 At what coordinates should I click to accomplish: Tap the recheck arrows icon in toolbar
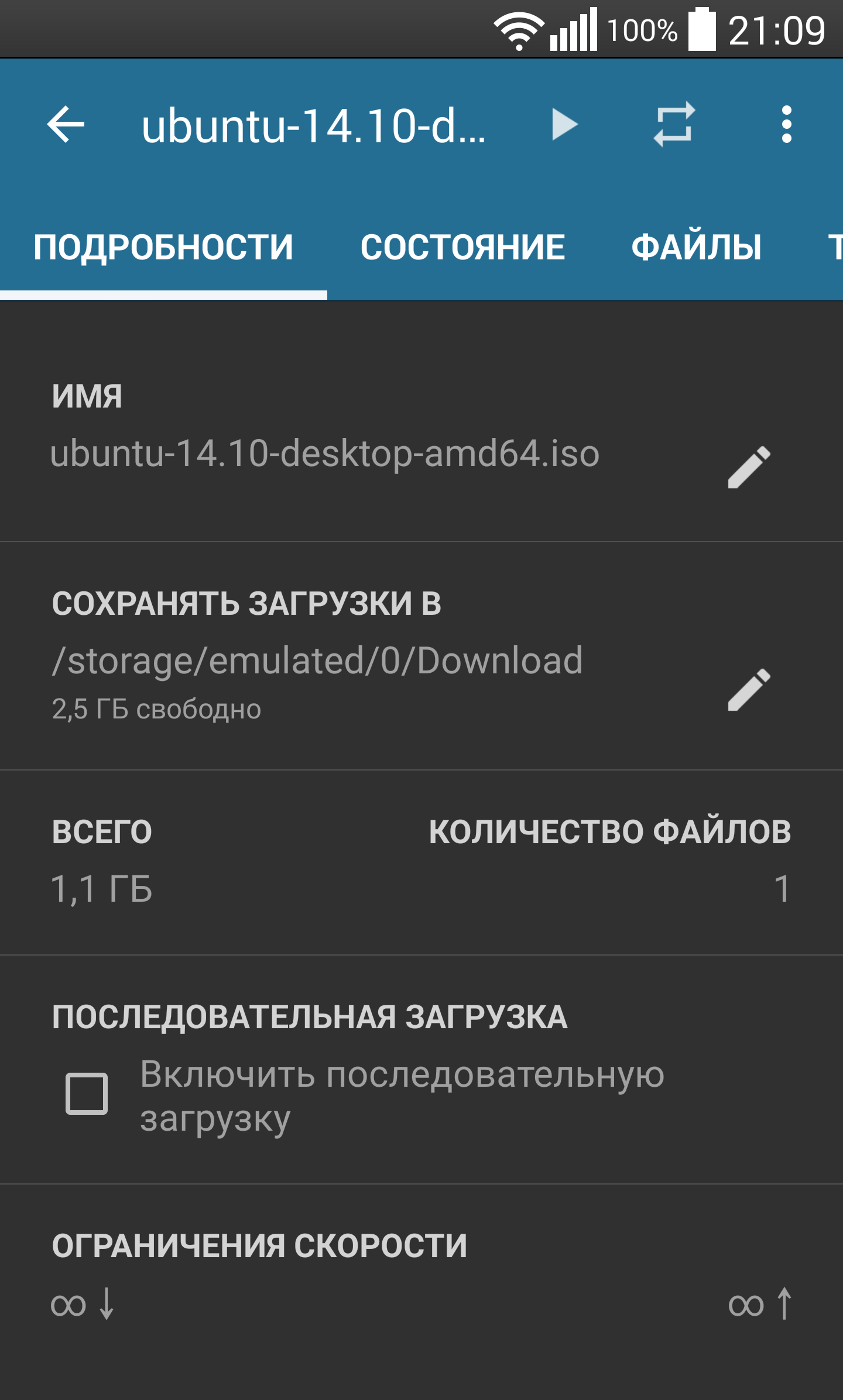coord(674,124)
